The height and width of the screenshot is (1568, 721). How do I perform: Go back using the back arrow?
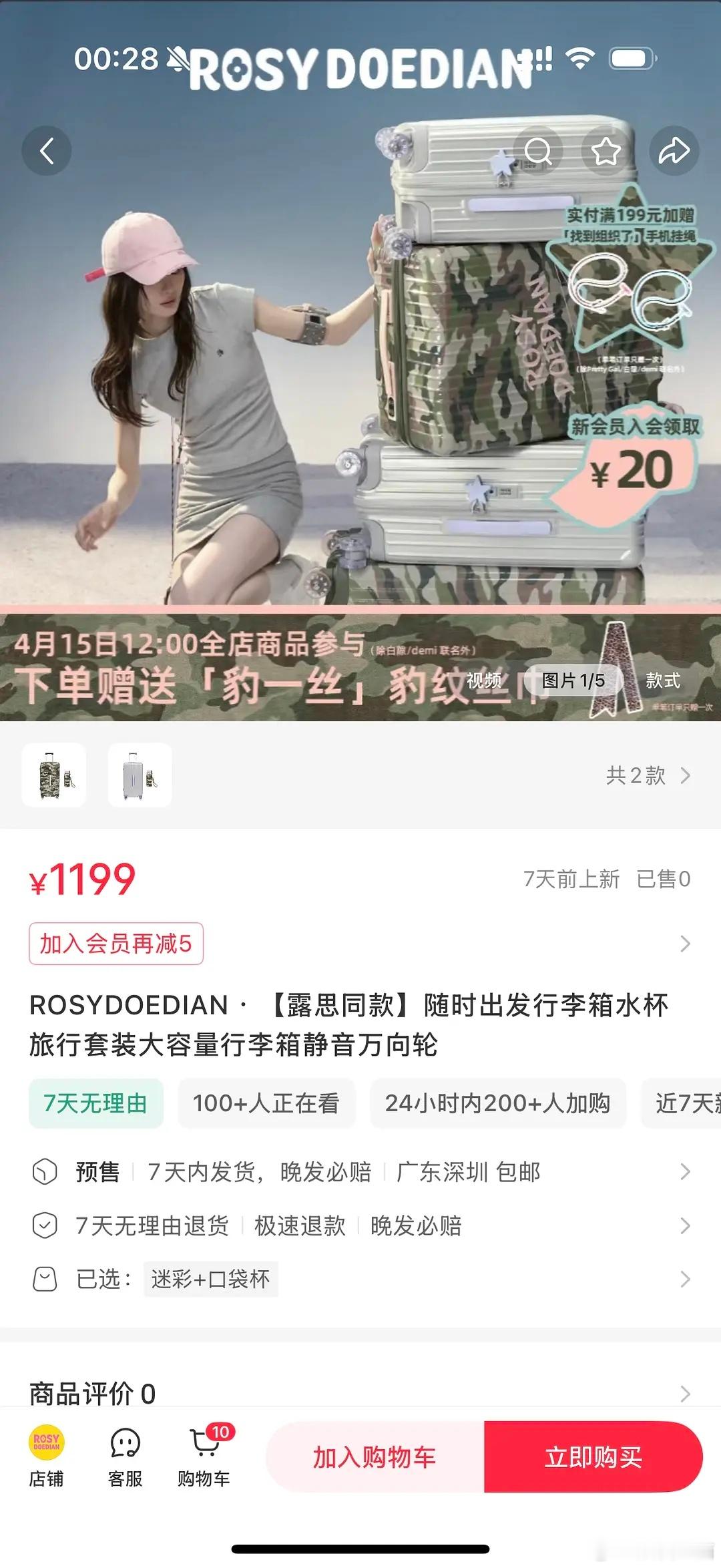pos(45,150)
